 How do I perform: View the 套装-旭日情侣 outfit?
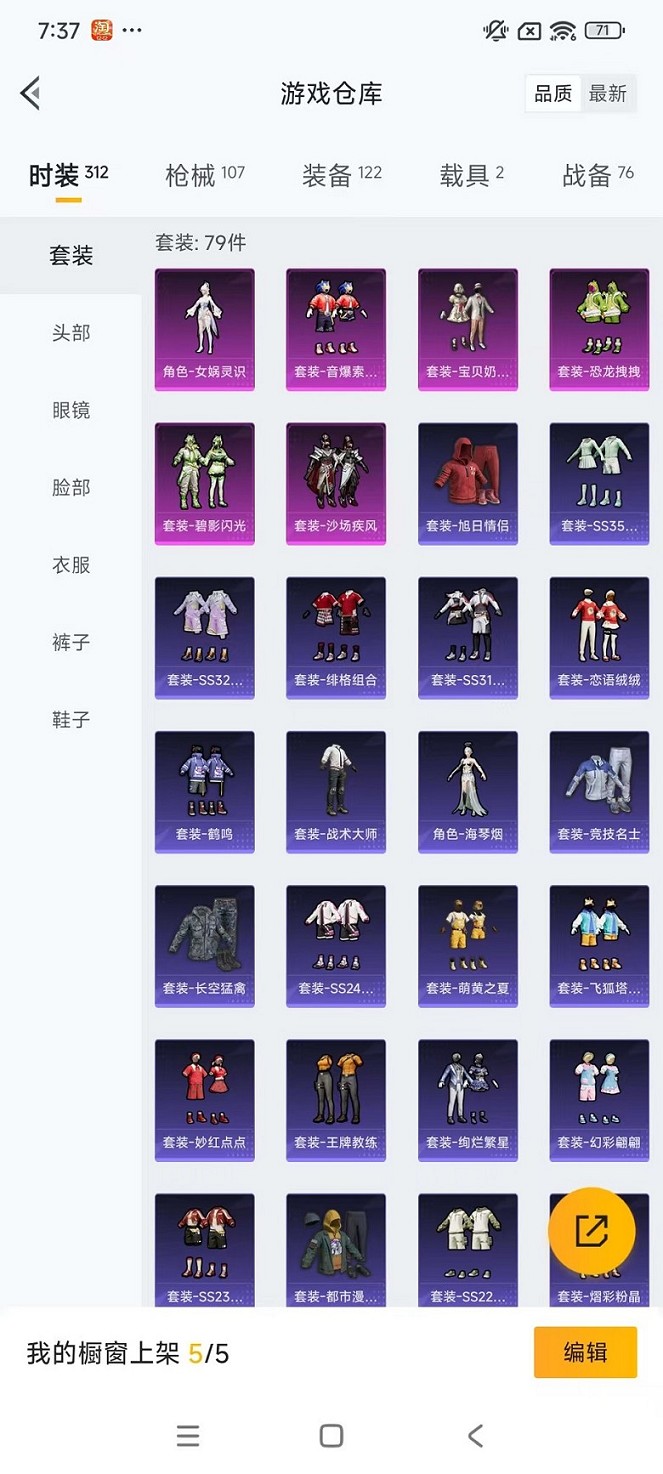(x=467, y=483)
